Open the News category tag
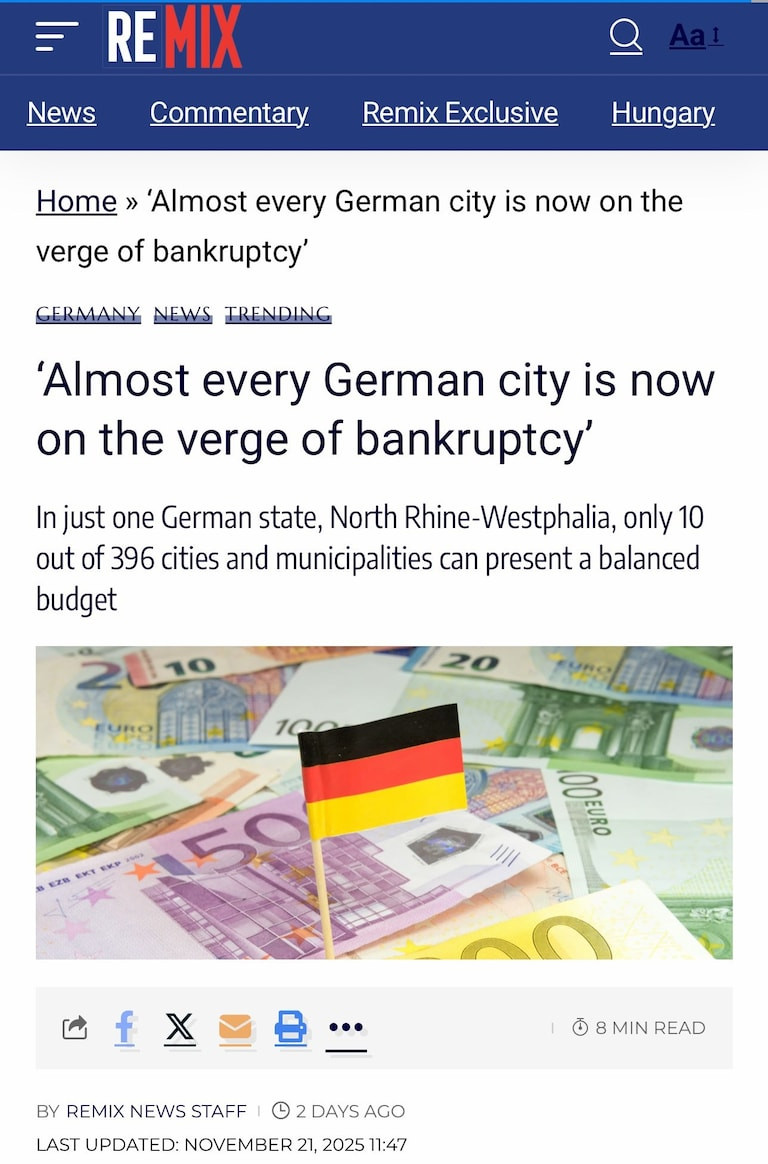Image resolution: width=768 pixels, height=1164 pixels. [x=182, y=314]
